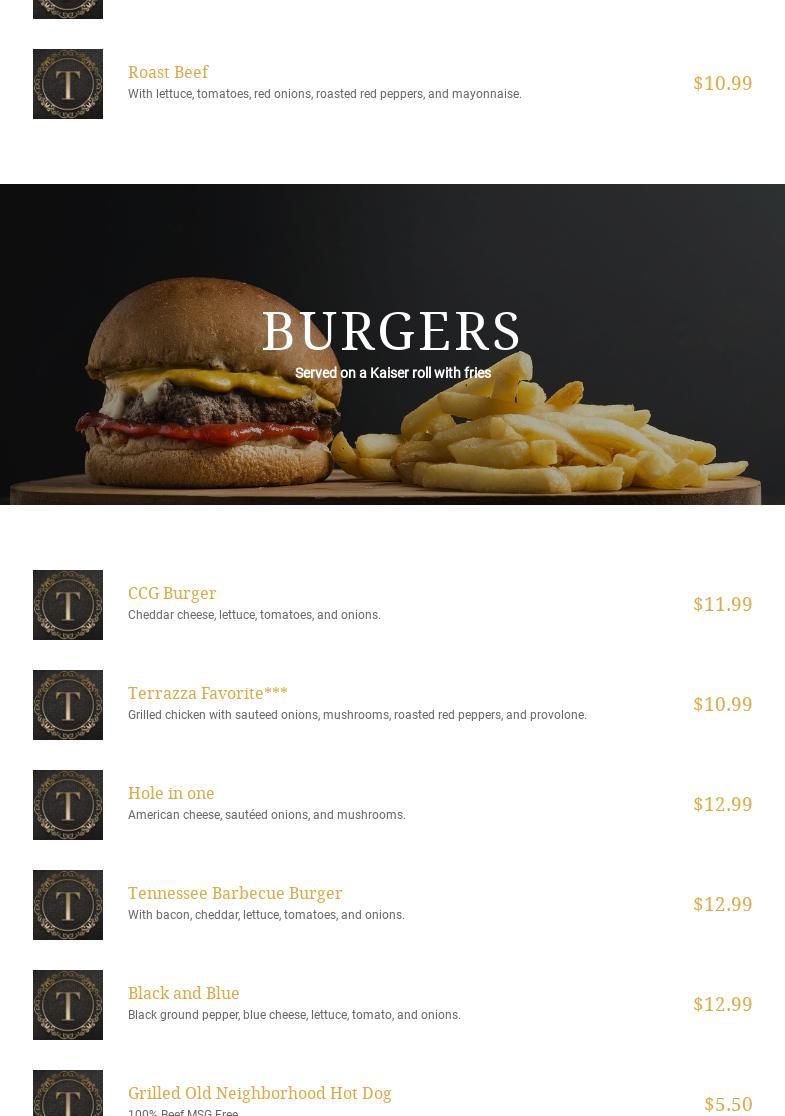The height and width of the screenshot is (1116, 785).
Task: Open the Tennessee Barbecue Burger item
Action: (x=235, y=894)
